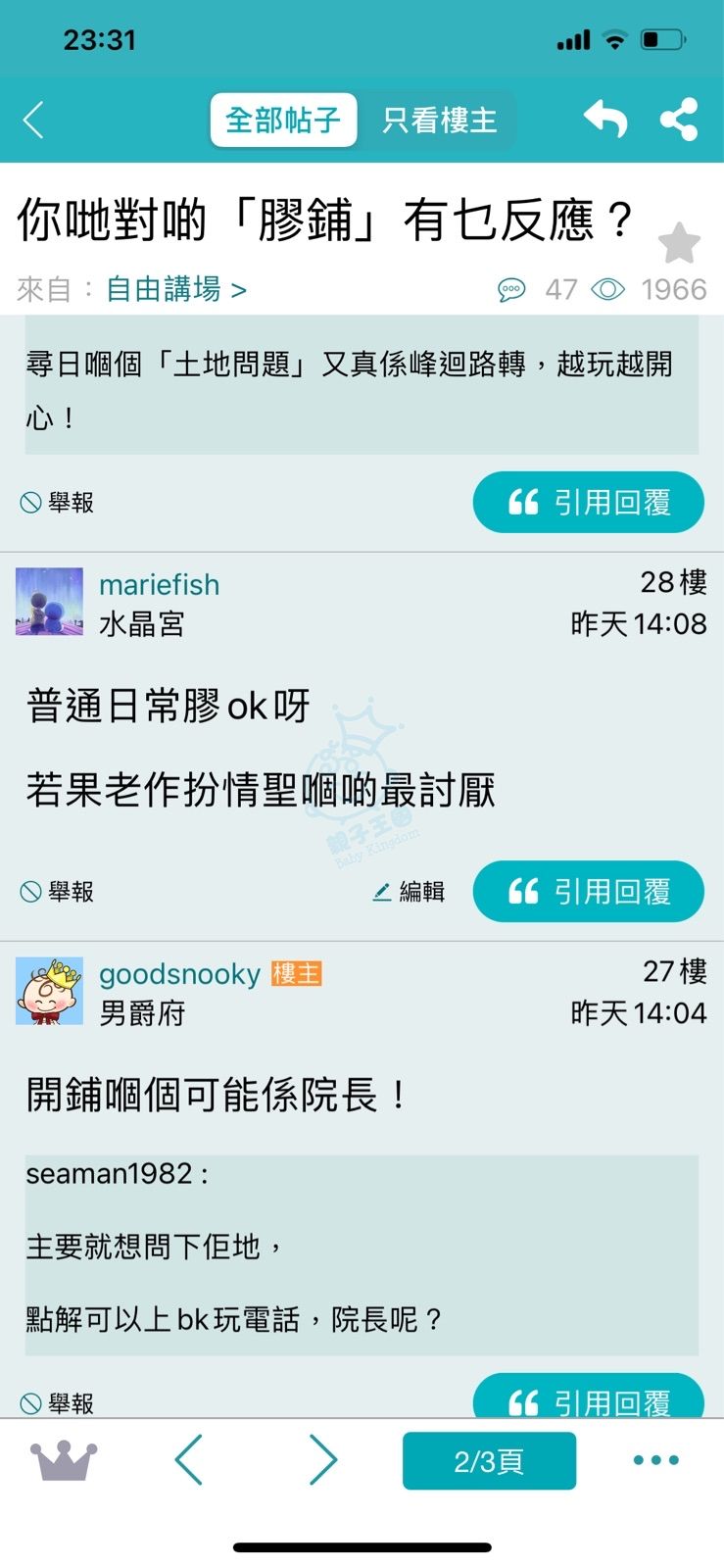Image resolution: width=724 pixels, height=1568 pixels.
Task: Go to the next page
Action: tap(322, 1460)
